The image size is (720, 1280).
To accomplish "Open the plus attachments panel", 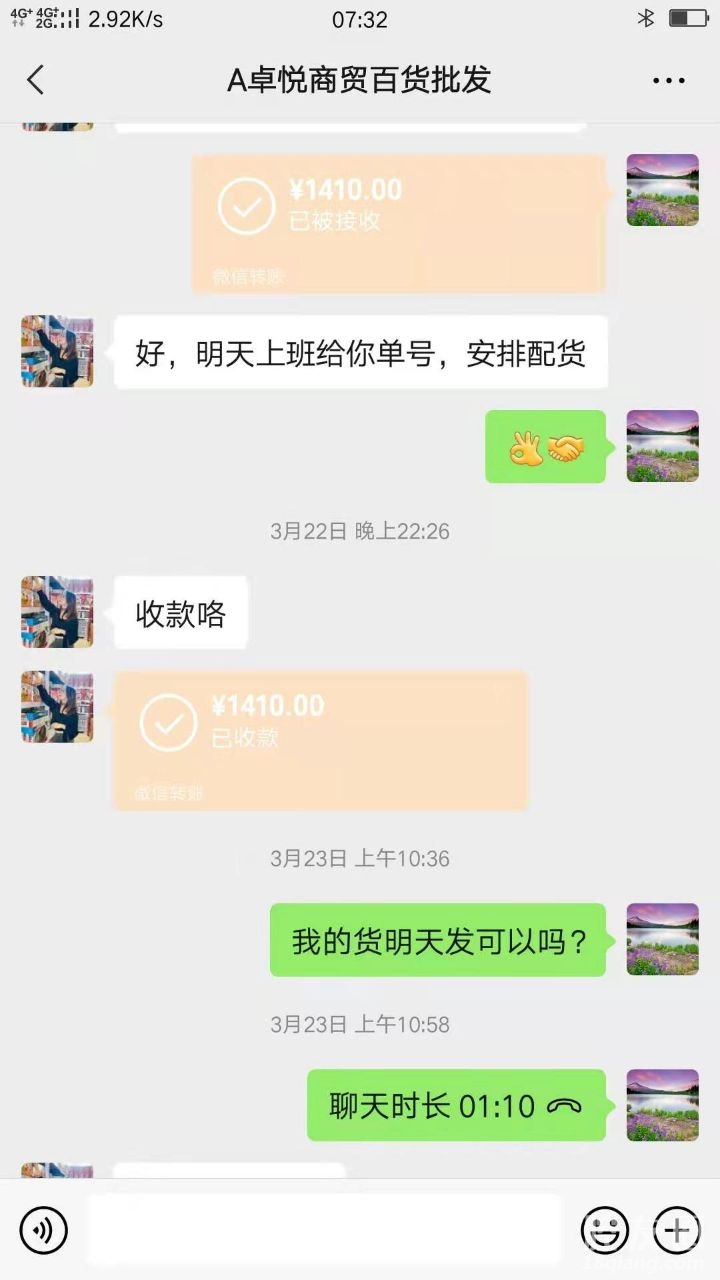I will click(677, 1230).
